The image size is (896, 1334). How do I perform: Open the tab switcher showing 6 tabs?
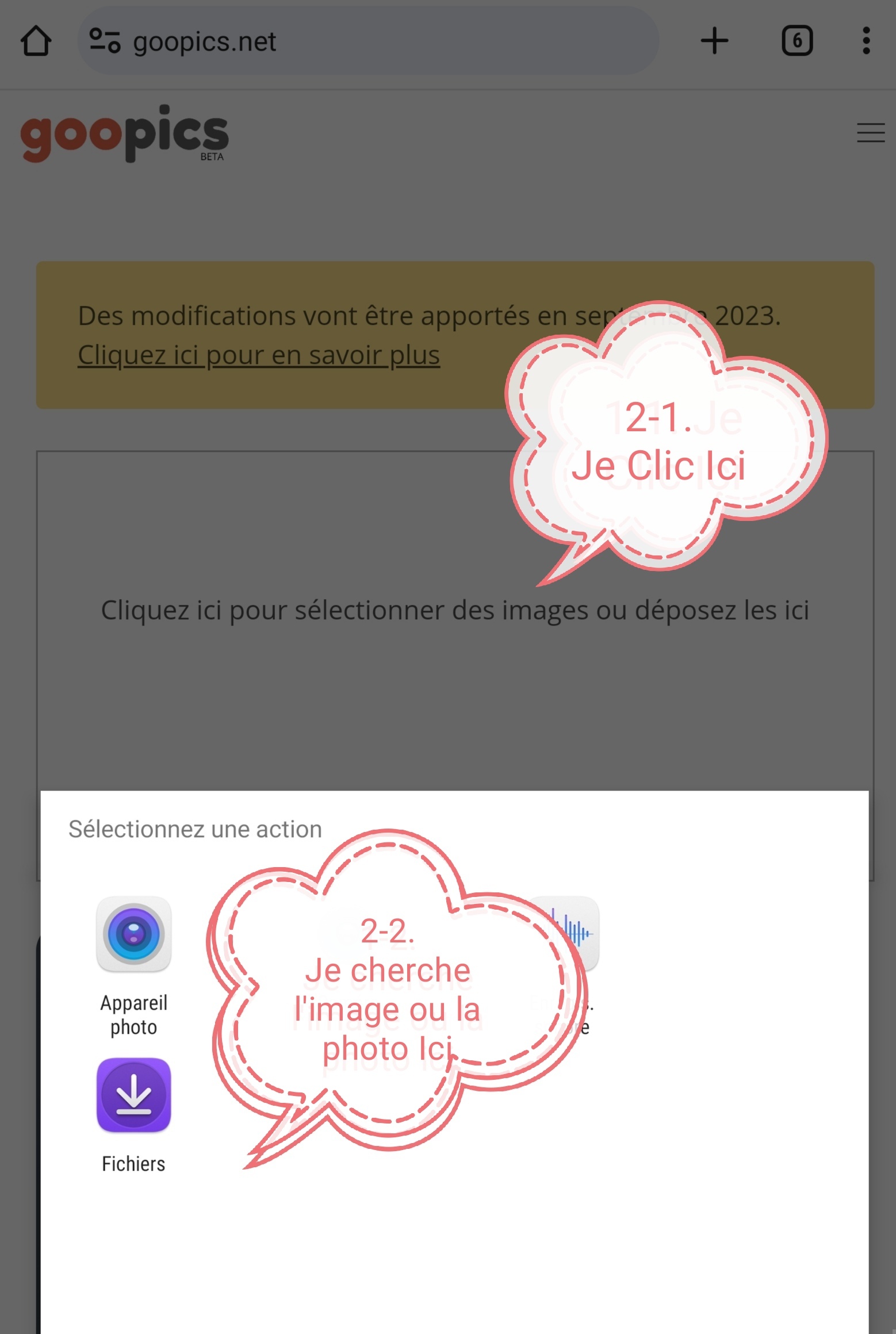(797, 41)
